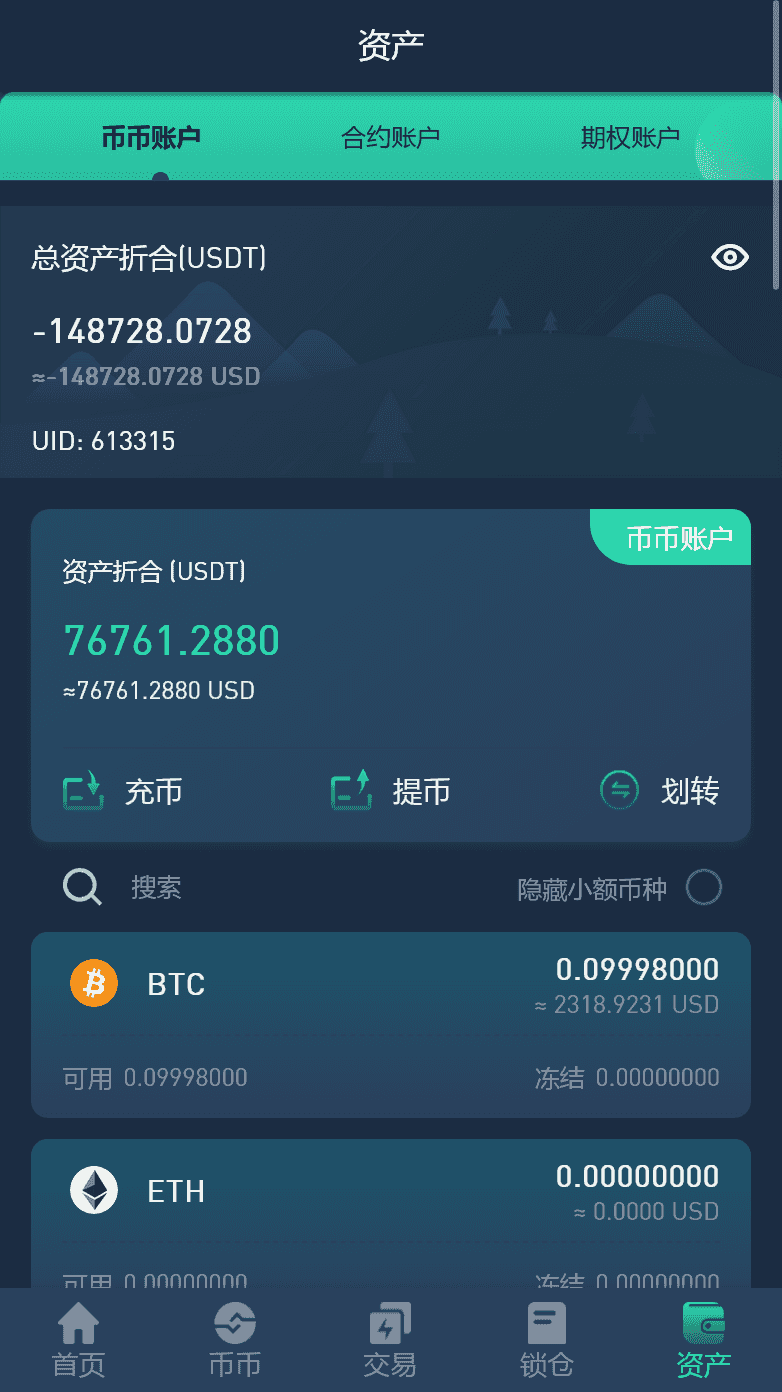Screen dimensions: 782x1392
Task: Select the 资产 bottom tab
Action: (x=704, y=1340)
